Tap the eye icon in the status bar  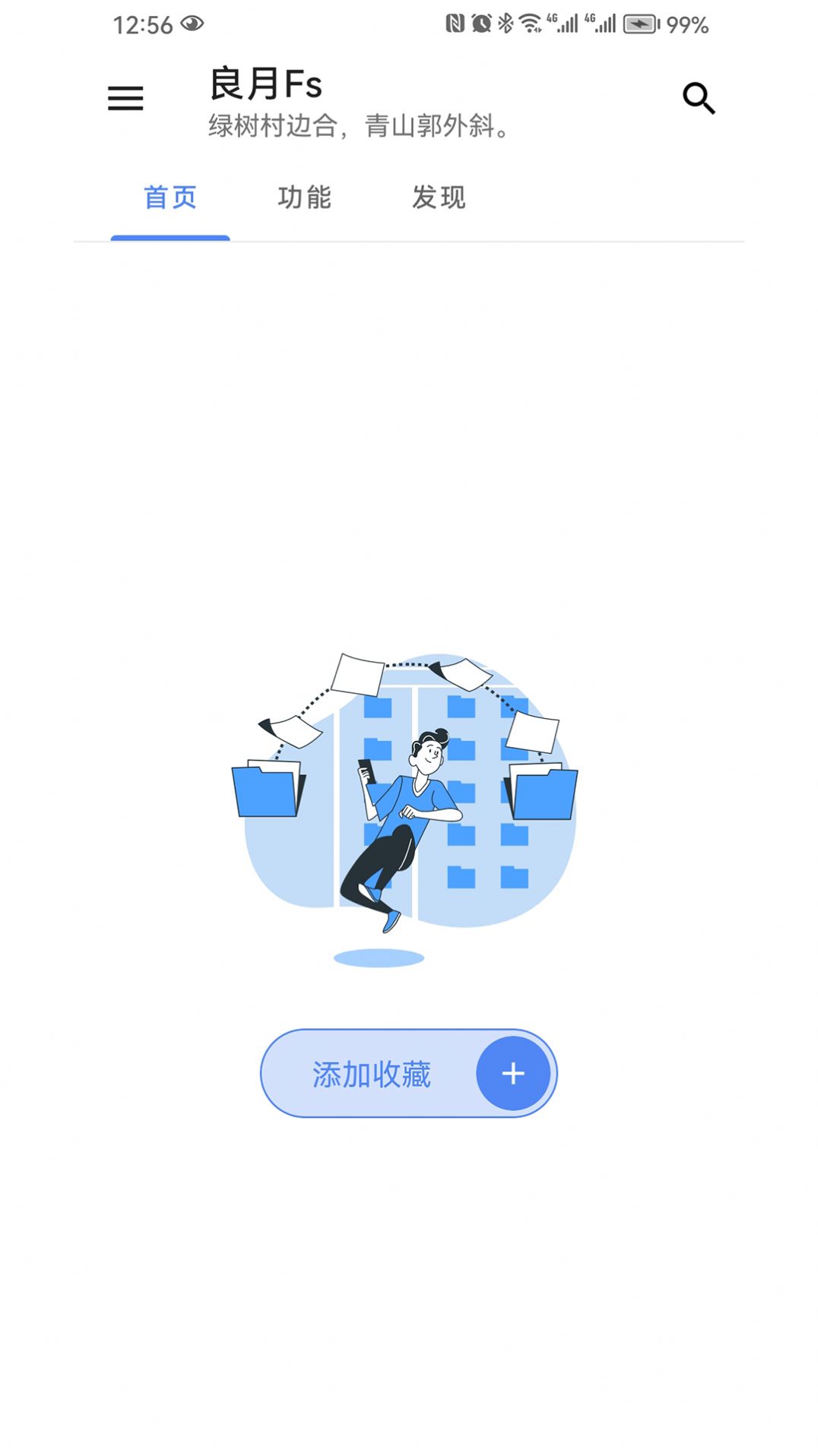click(192, 25)
